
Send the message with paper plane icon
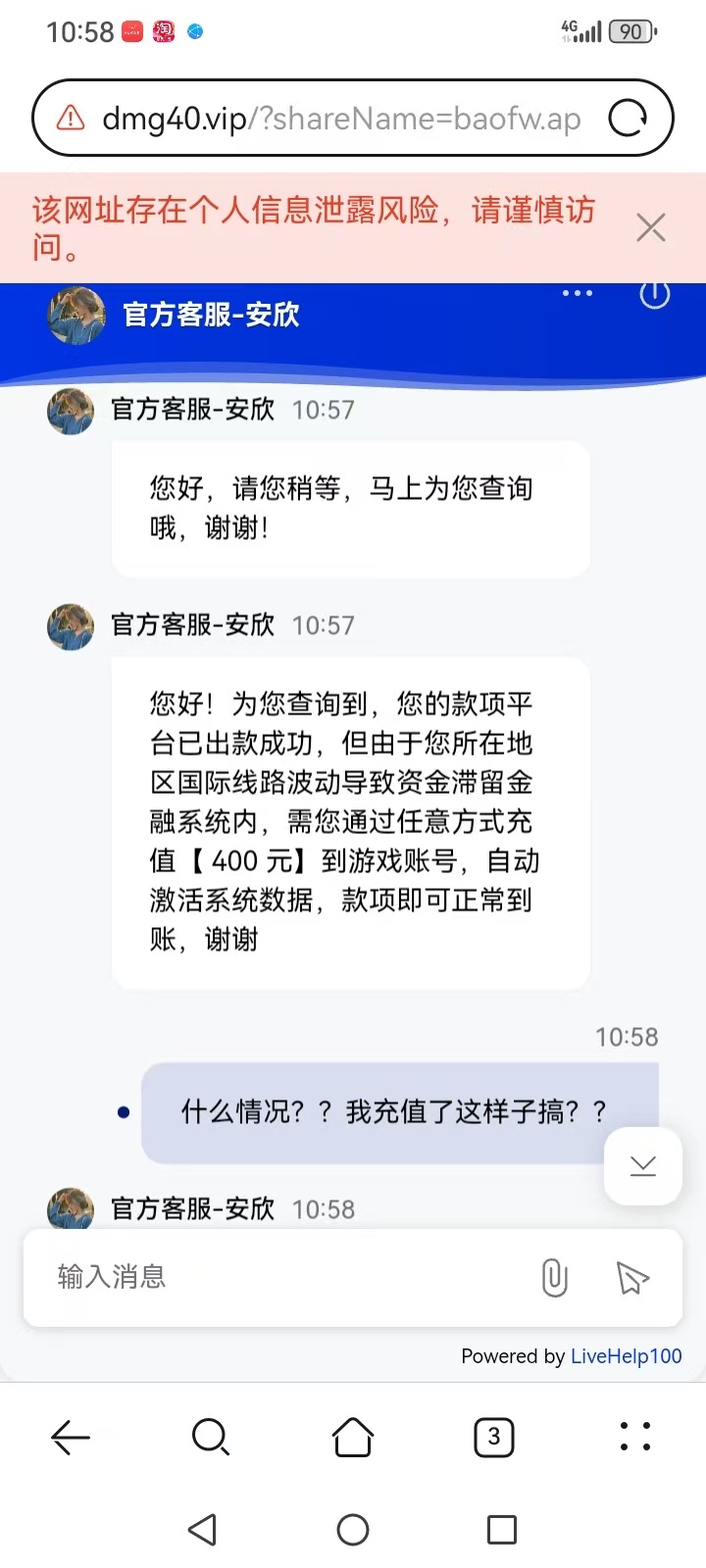pos(632,1277)
